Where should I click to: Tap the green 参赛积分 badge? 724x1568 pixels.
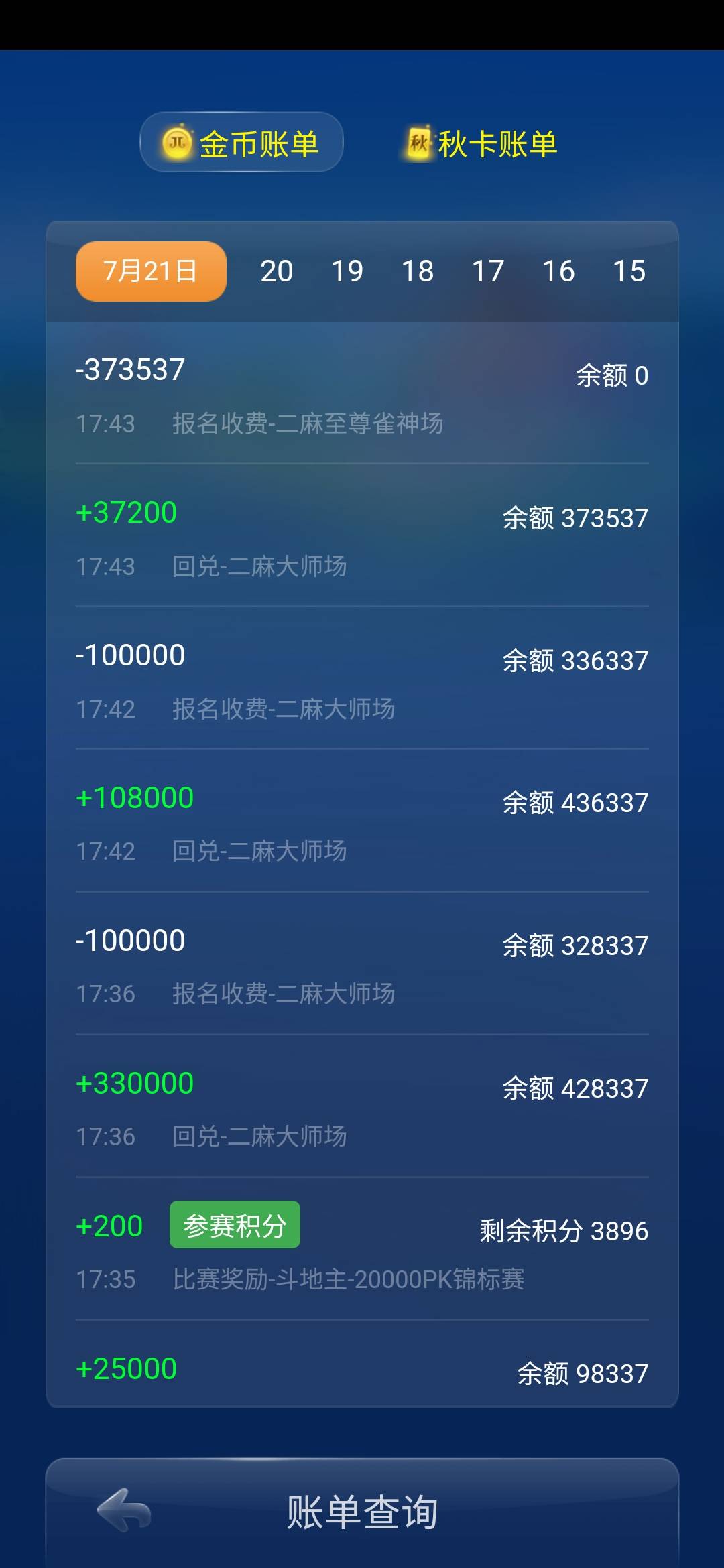pos(235,1225)
